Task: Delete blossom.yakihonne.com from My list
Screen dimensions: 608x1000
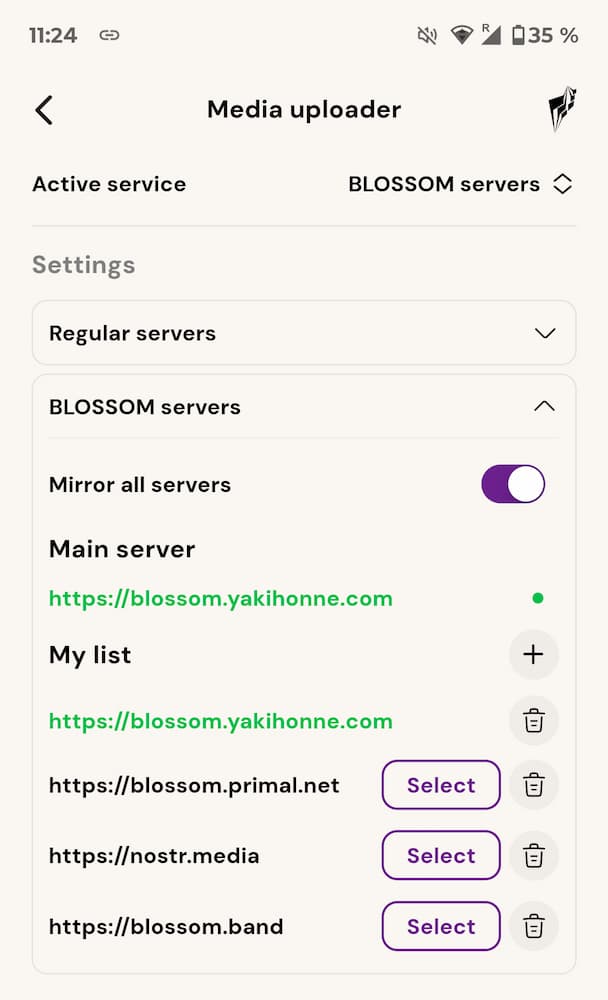Action: point(533,721)
